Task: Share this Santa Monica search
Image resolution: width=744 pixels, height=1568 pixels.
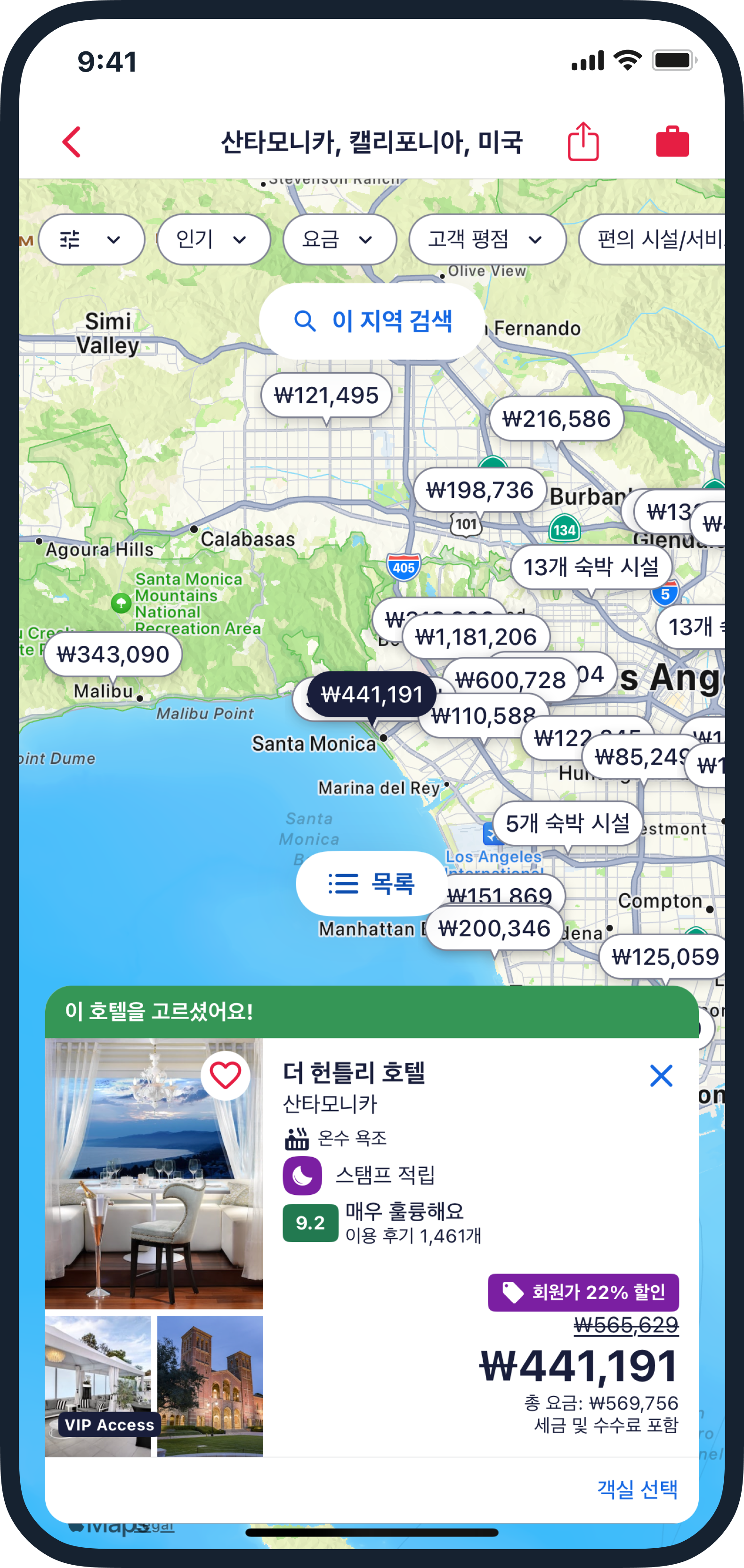Action: click(x=583, y=141)
